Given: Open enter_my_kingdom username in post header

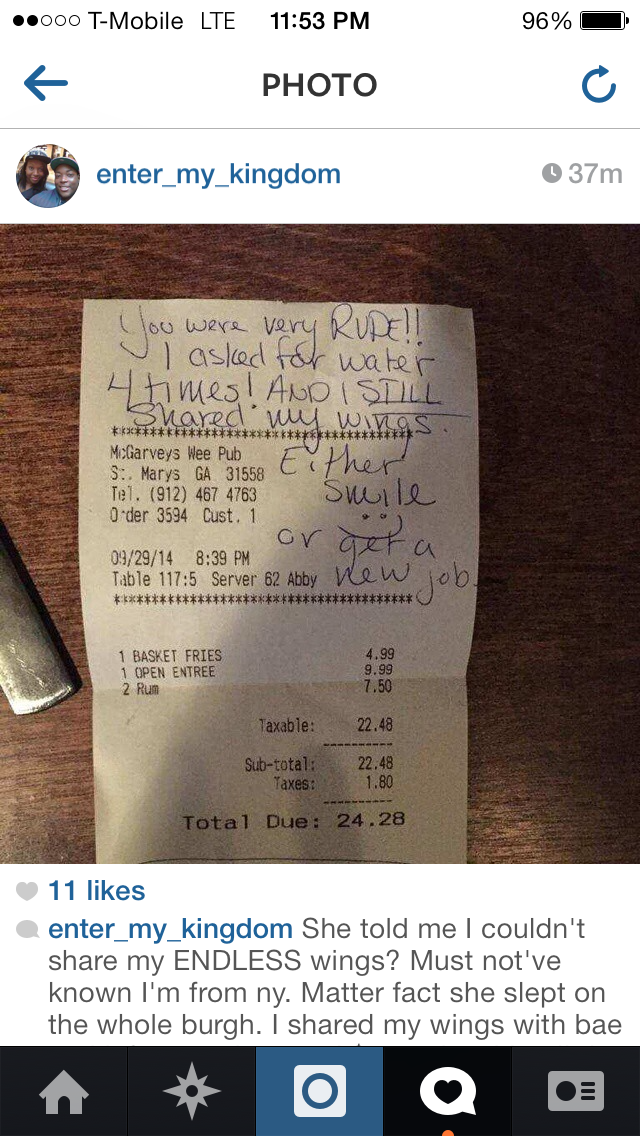Looking at the screenshot, I should tap(218, 175).
